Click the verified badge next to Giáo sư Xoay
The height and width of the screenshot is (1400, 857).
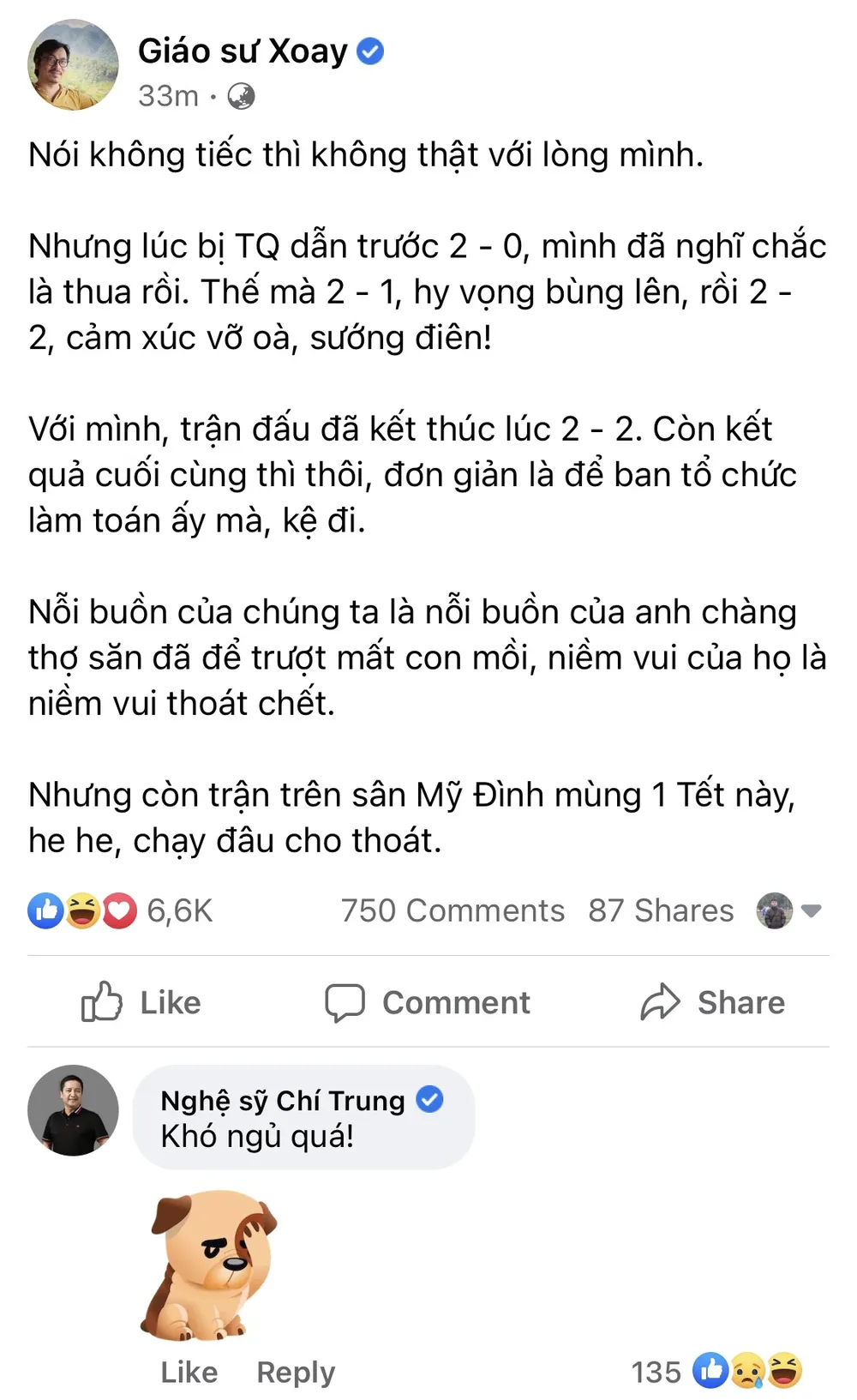(x=369, y=51)
